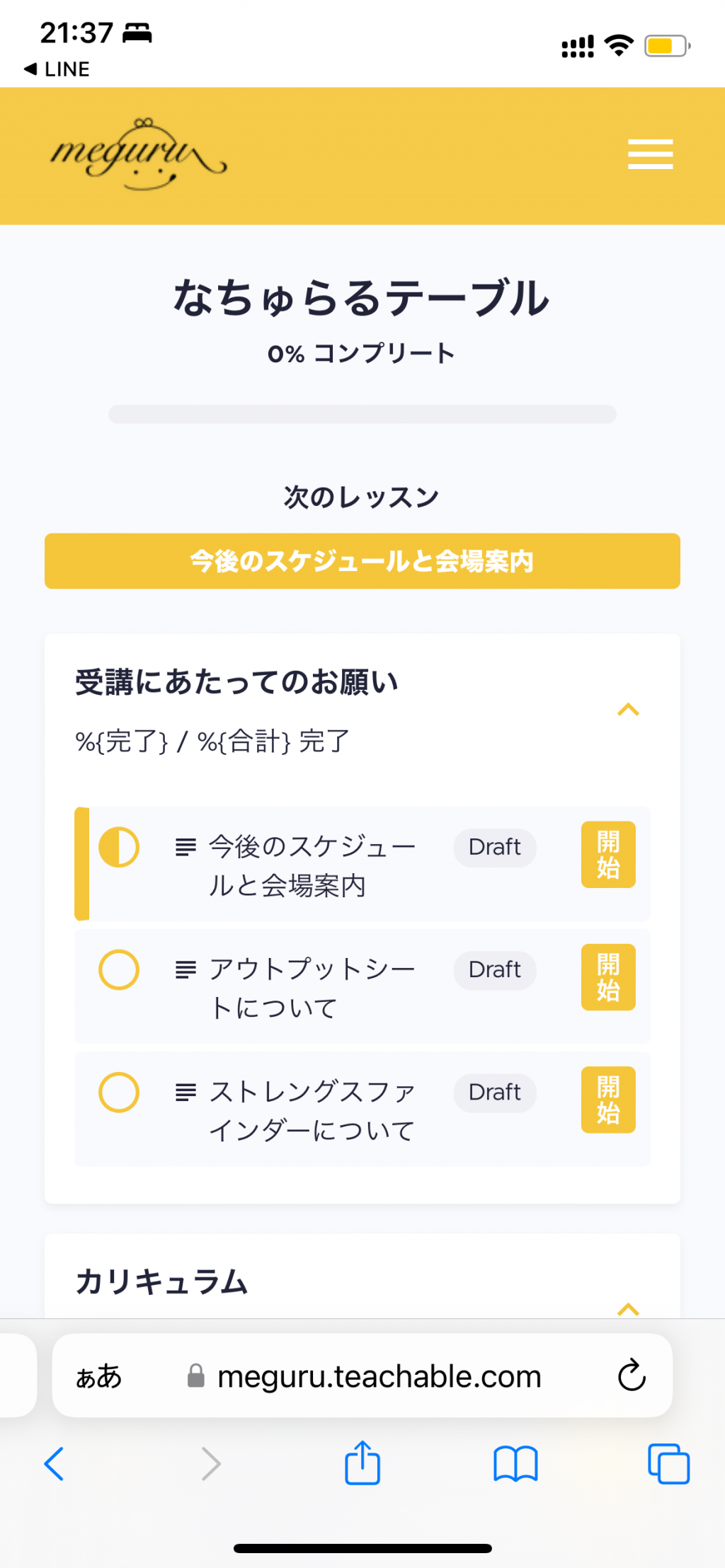Share this page

pos(362,1462)
